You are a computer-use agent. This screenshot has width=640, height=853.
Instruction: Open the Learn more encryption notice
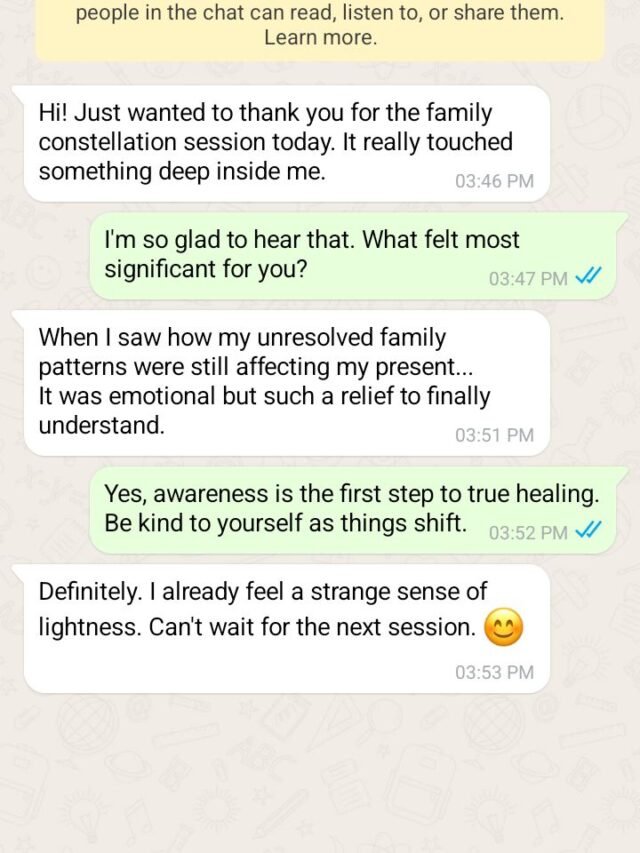click(319, 38)
